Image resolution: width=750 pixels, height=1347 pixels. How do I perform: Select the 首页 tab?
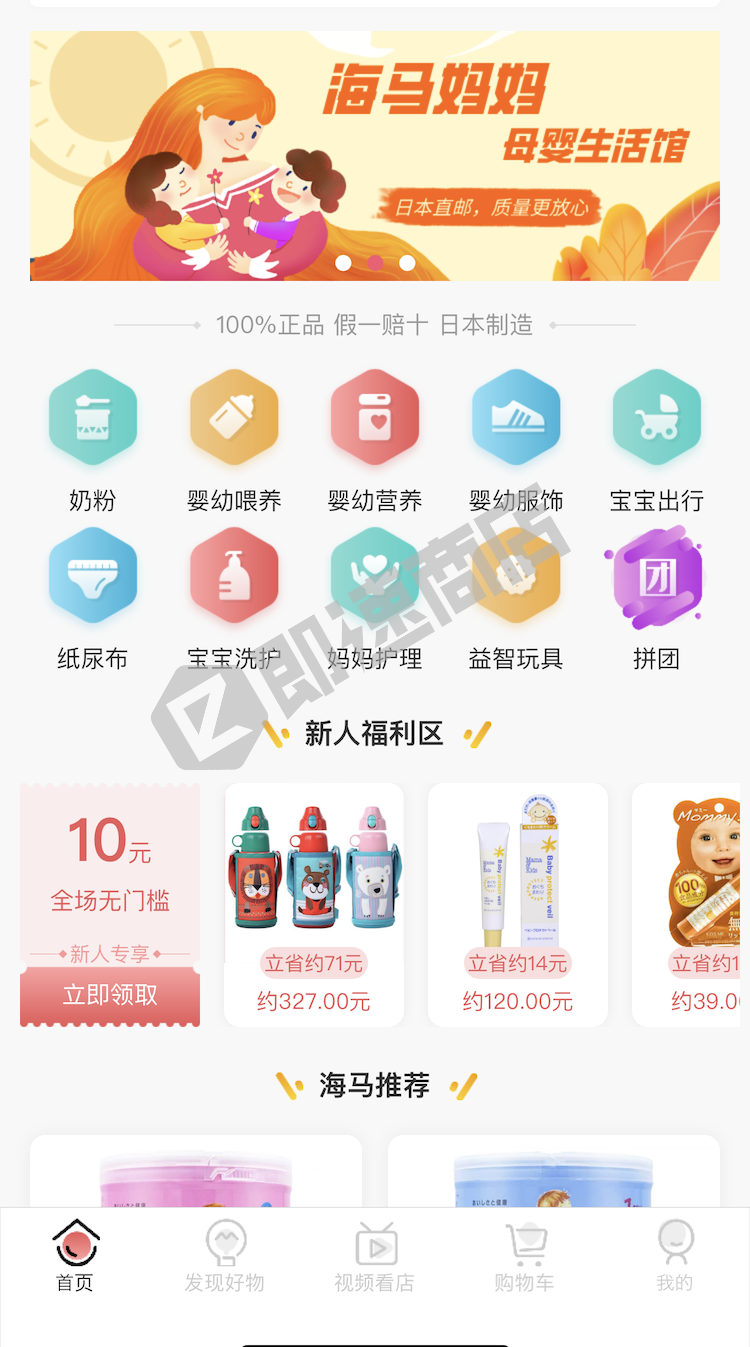75,1258
